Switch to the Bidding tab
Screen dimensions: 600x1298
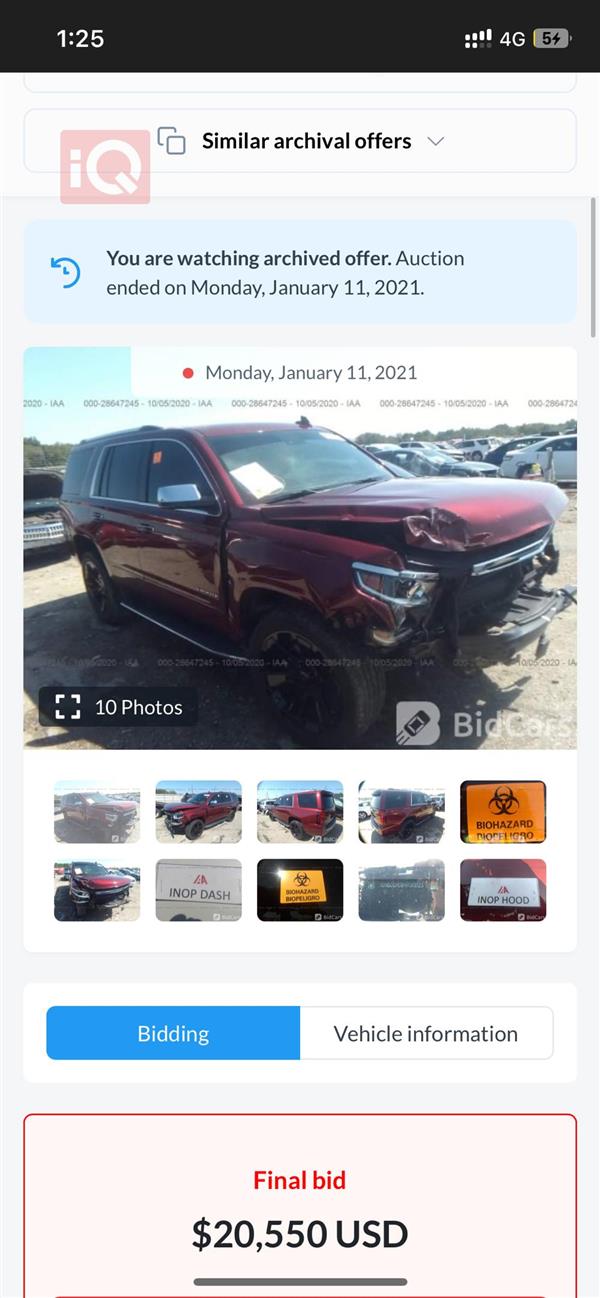(173, 1033)
